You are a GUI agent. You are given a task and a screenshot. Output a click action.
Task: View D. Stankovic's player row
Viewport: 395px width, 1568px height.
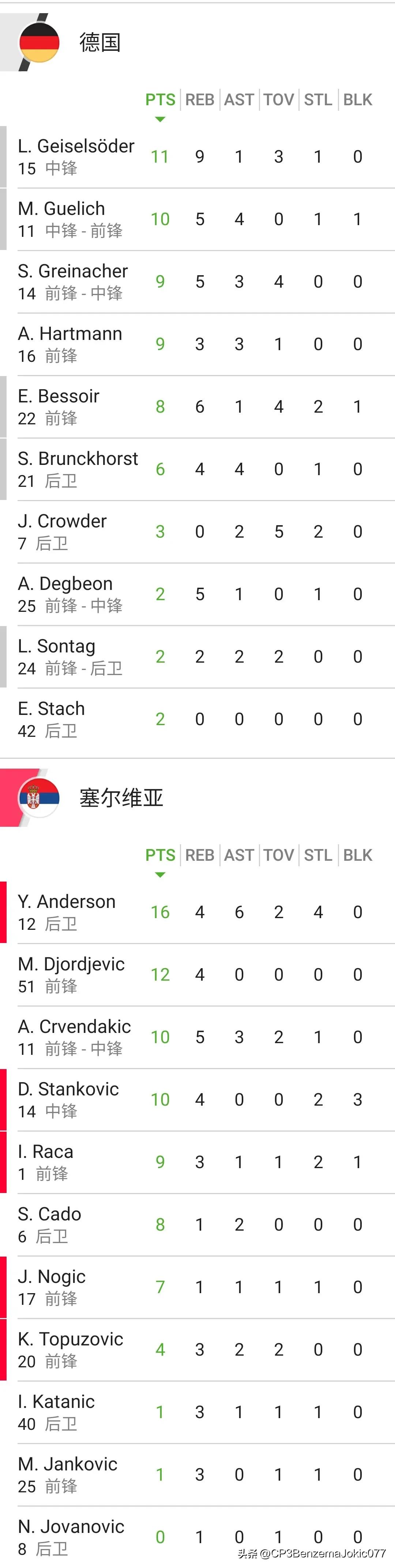pyautogui.click(x=68, y=1100)
